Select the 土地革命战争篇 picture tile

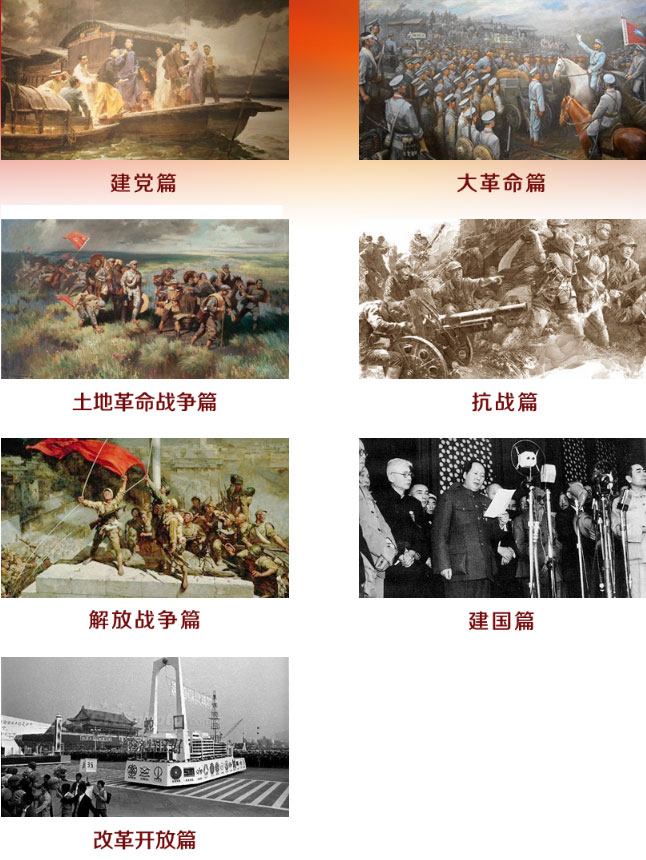point(145,299)
